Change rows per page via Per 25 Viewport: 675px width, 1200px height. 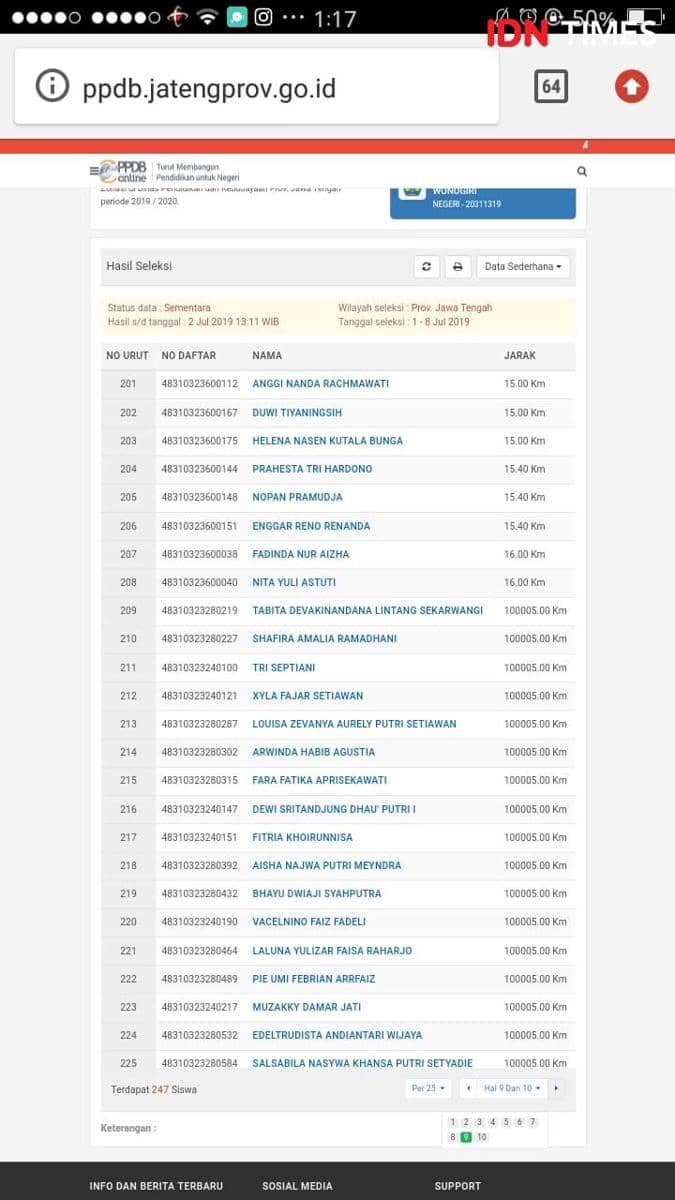click(x=429, y=1088)
